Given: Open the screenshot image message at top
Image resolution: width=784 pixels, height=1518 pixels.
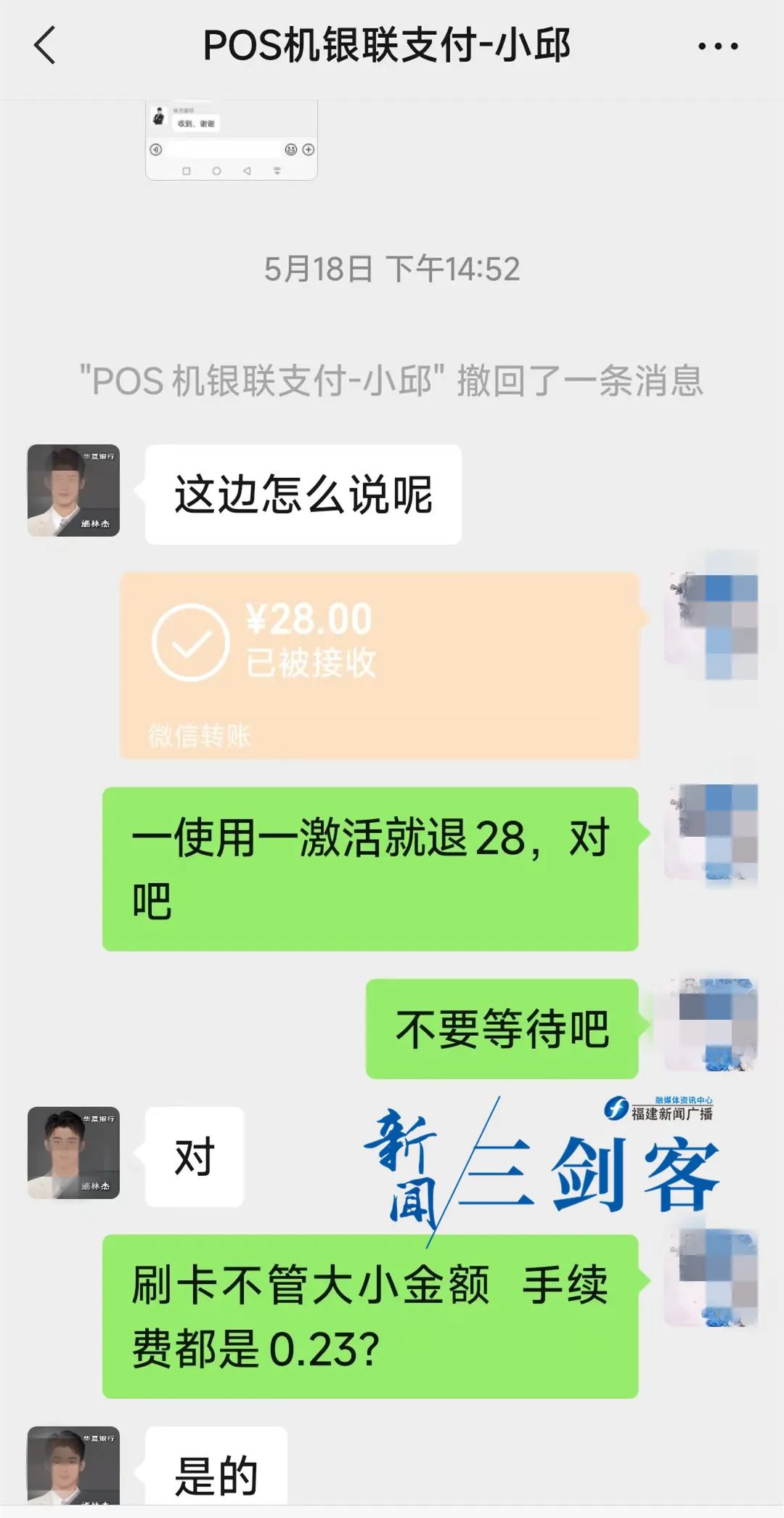Looking at the screenshot, I should 231,140.
